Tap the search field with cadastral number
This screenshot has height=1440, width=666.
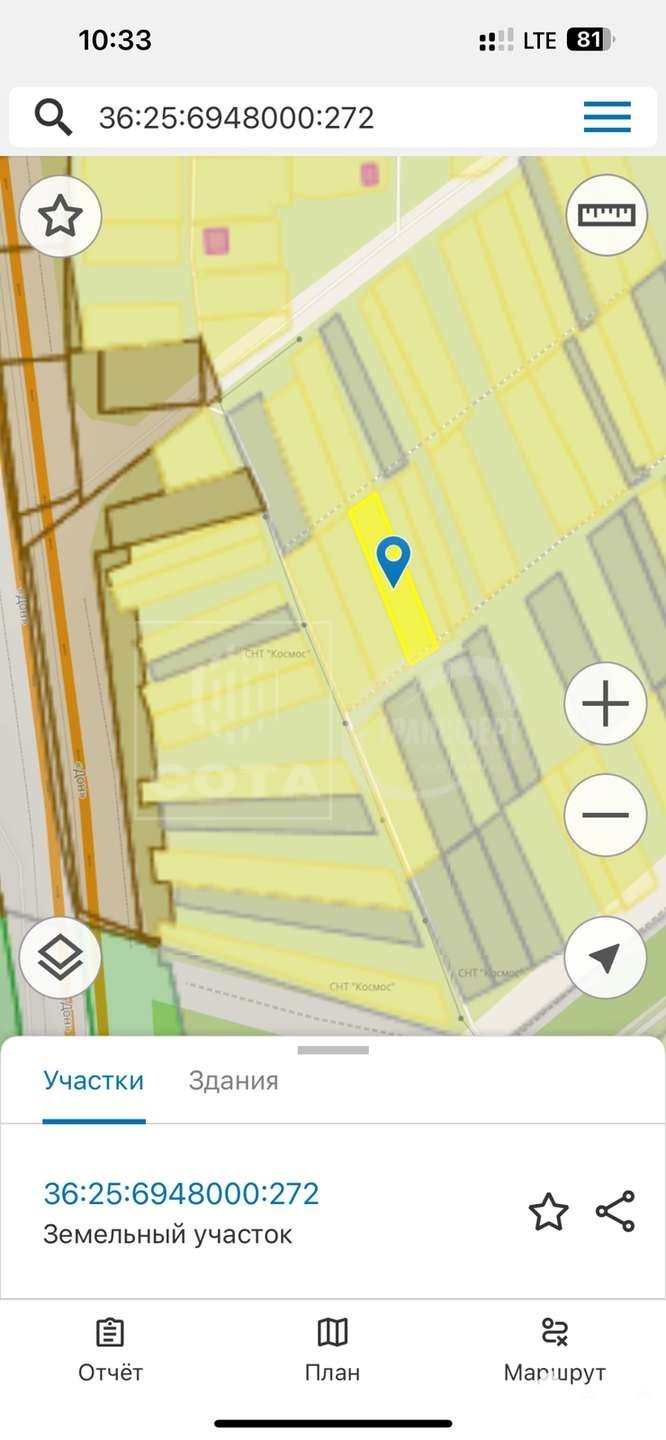coord(300,118)
